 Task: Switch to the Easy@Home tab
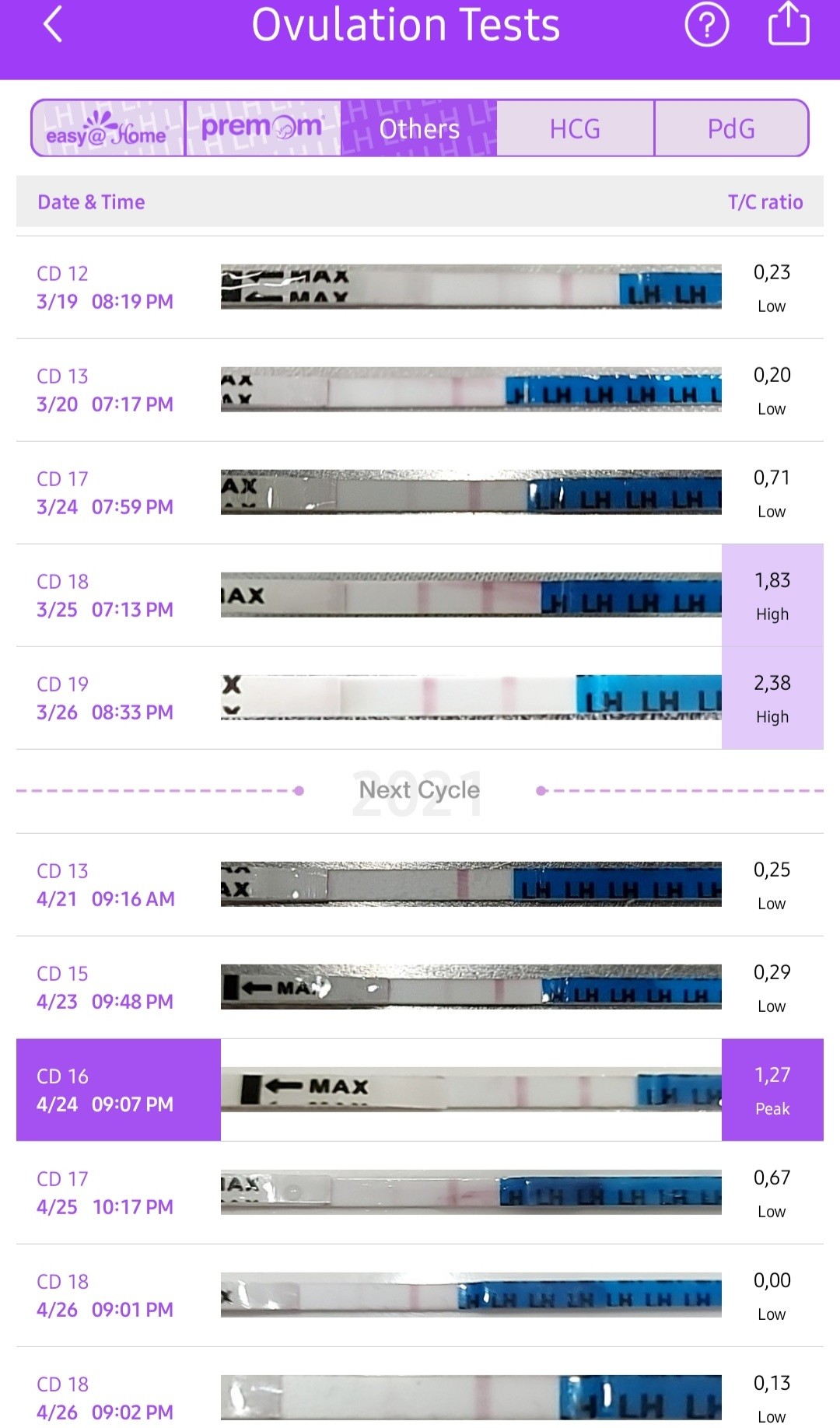pyautogui.click(x=107, y=128)
